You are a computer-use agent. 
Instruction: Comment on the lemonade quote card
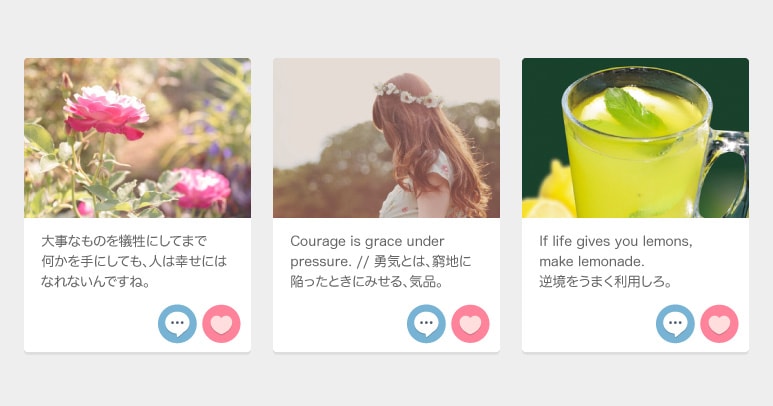coord(675,323)
